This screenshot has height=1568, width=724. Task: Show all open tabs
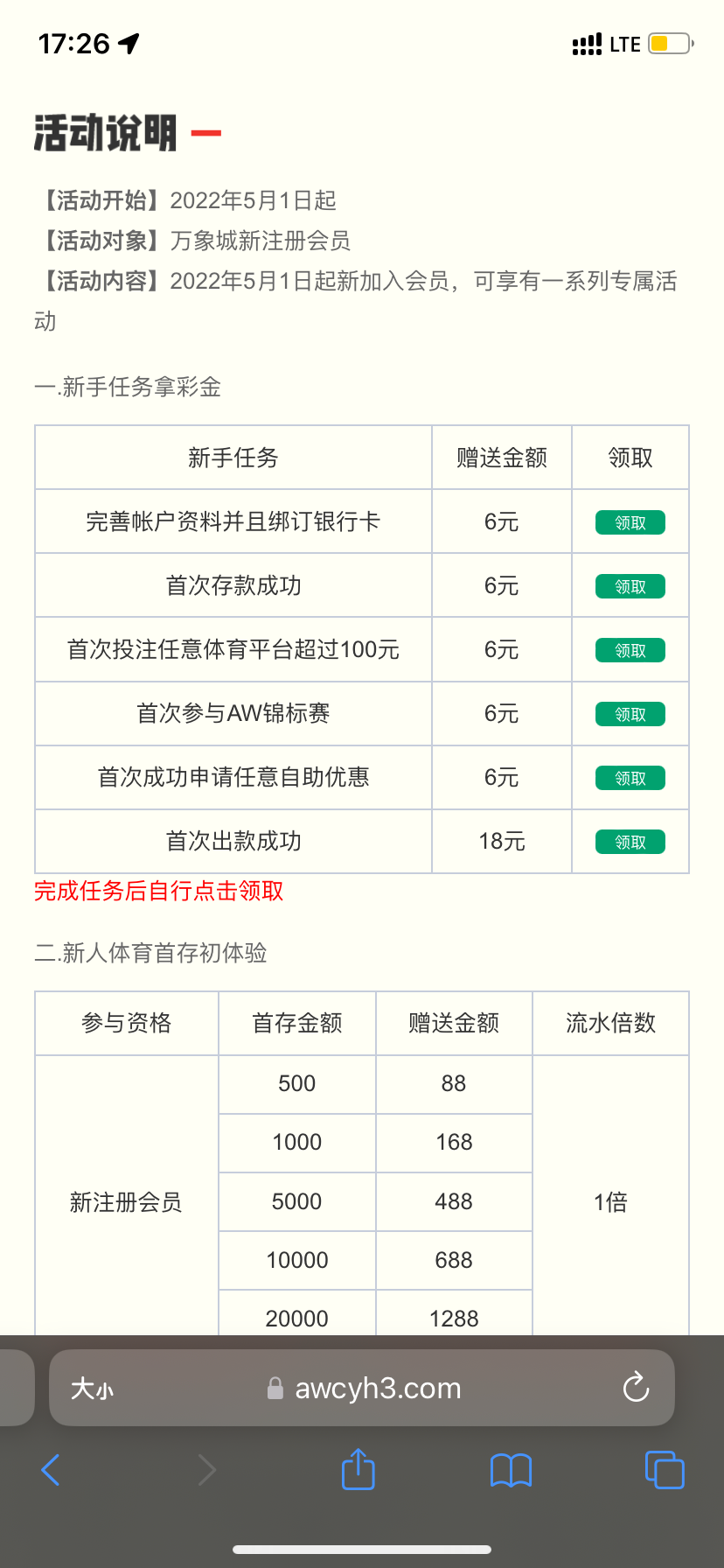[665, 1470]
